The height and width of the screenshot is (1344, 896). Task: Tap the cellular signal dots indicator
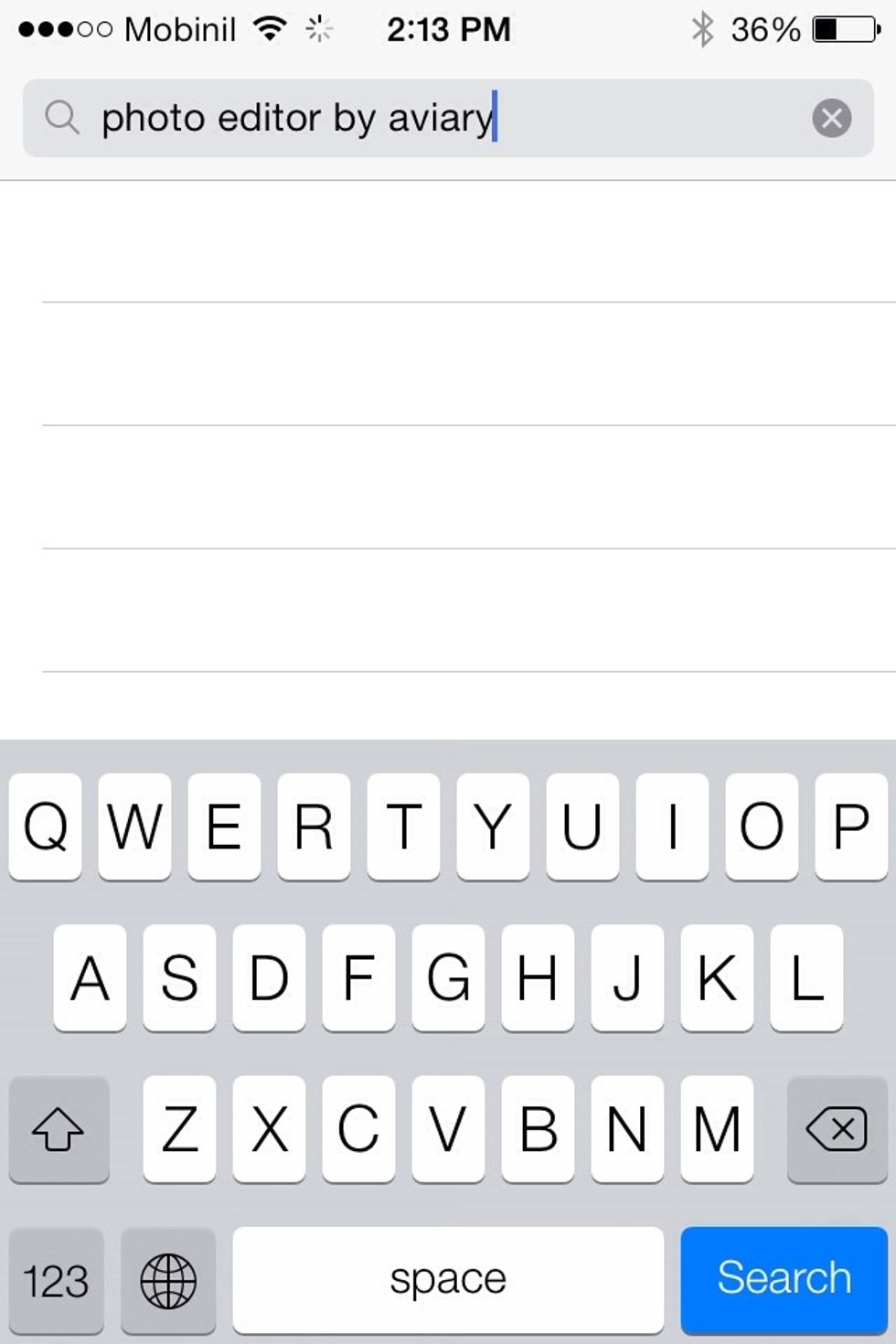pyautogui.click(x=62, y=27)
